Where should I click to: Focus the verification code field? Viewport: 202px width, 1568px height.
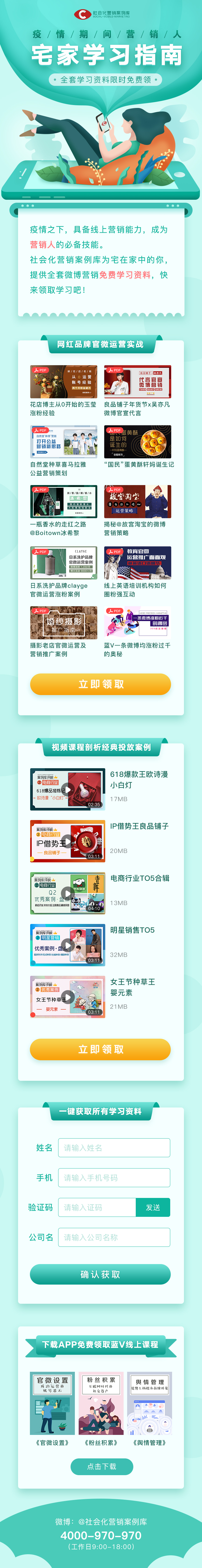click(x=97, y=1207)
